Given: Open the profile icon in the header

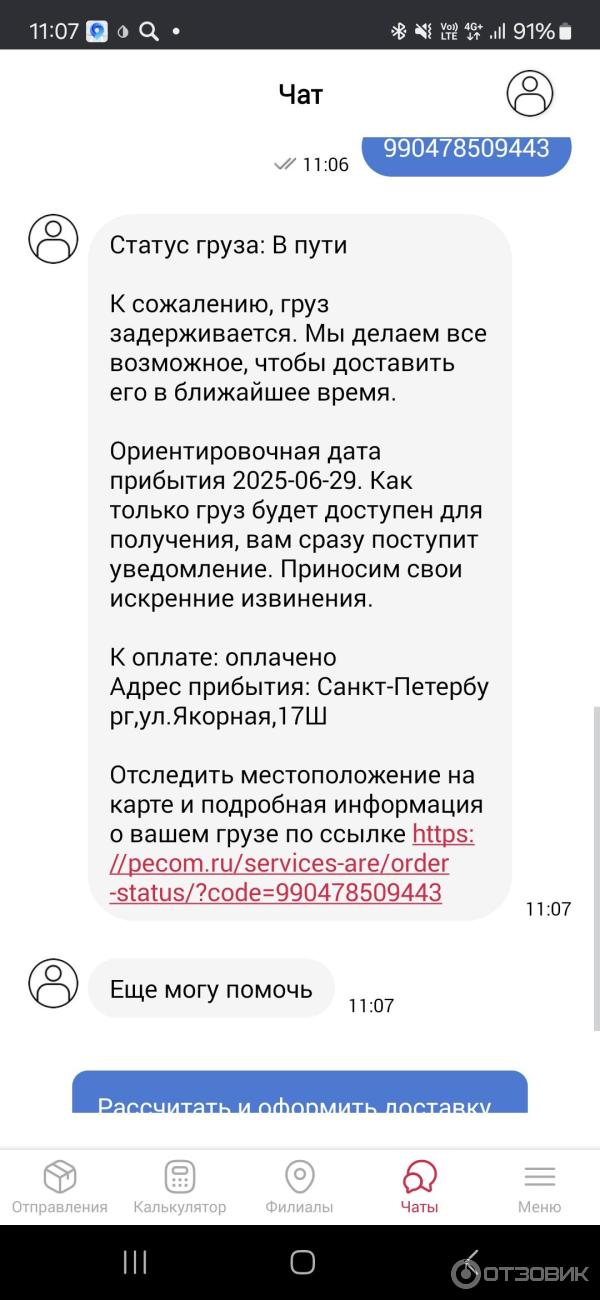Looking at the screenshot, I should tap(530, 94).
